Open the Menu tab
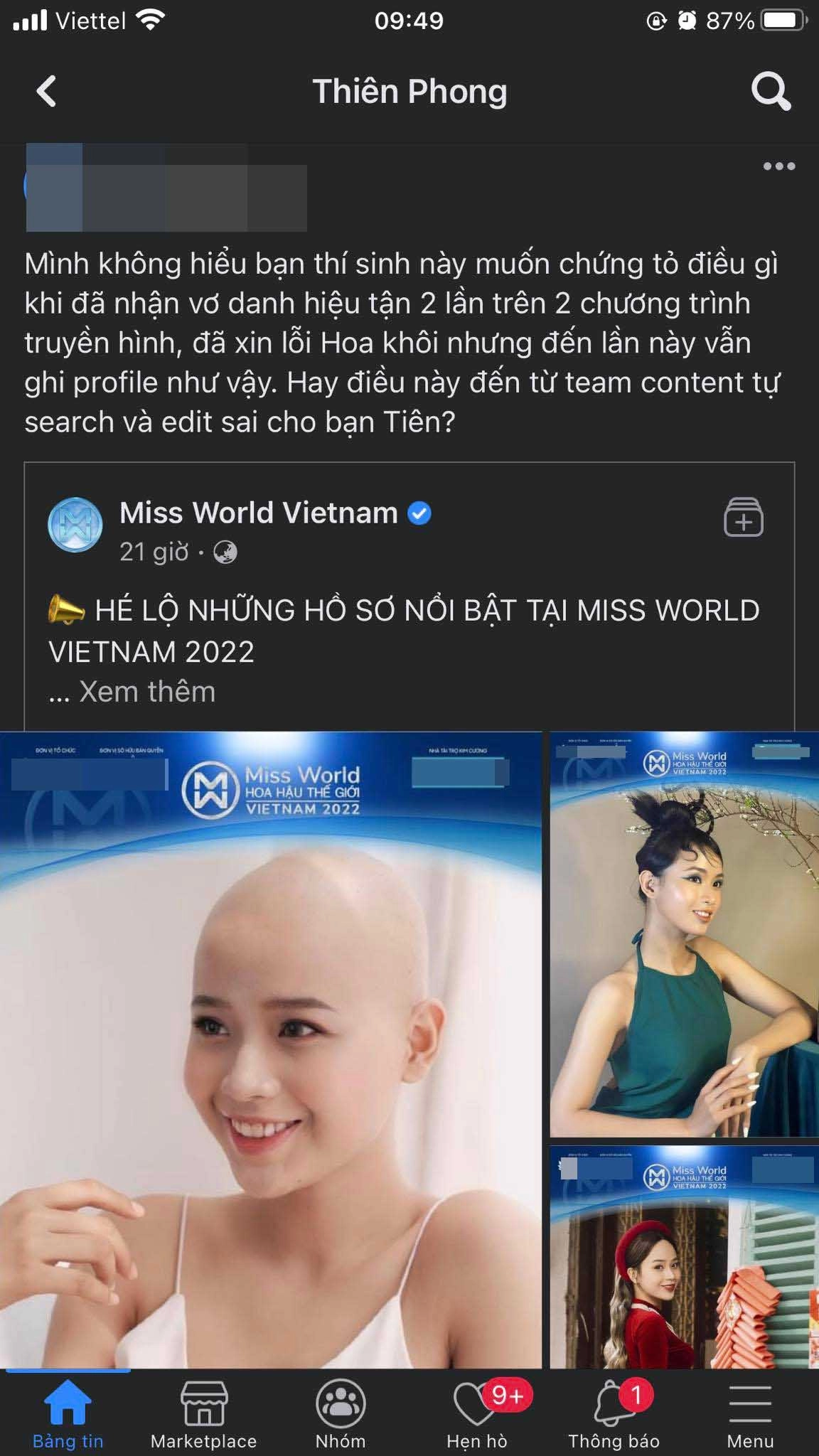This screenshot has height=1456, width=819. tap(750, 1413)
